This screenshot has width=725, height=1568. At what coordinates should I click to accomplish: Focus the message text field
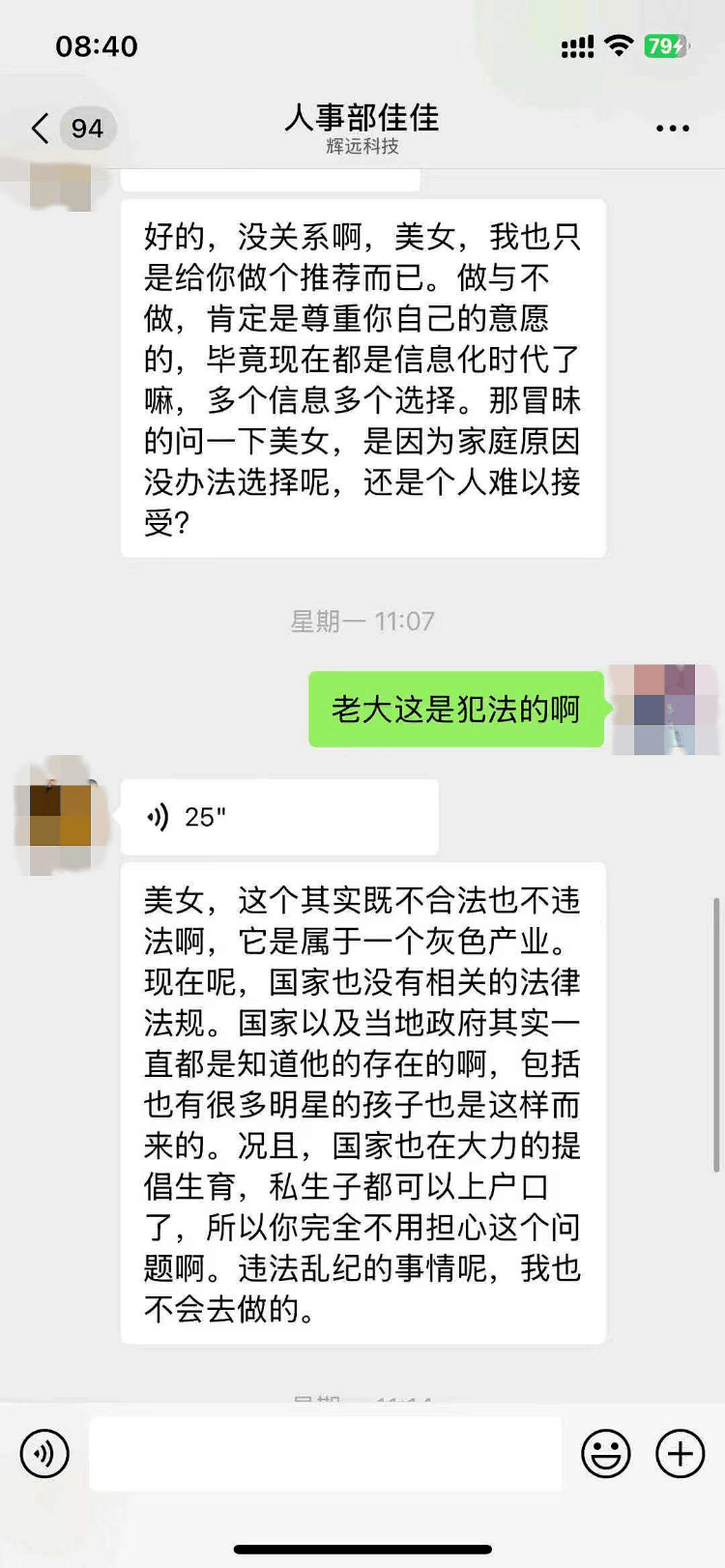click(x=325, y=1453)
